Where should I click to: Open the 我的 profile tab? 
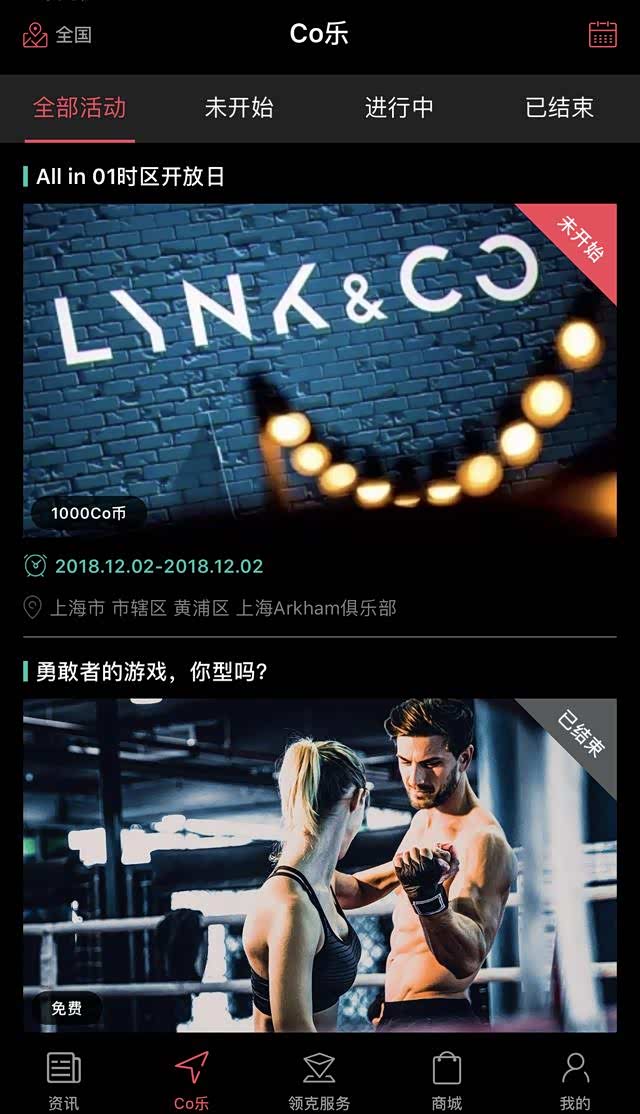tap(575, 1080)
